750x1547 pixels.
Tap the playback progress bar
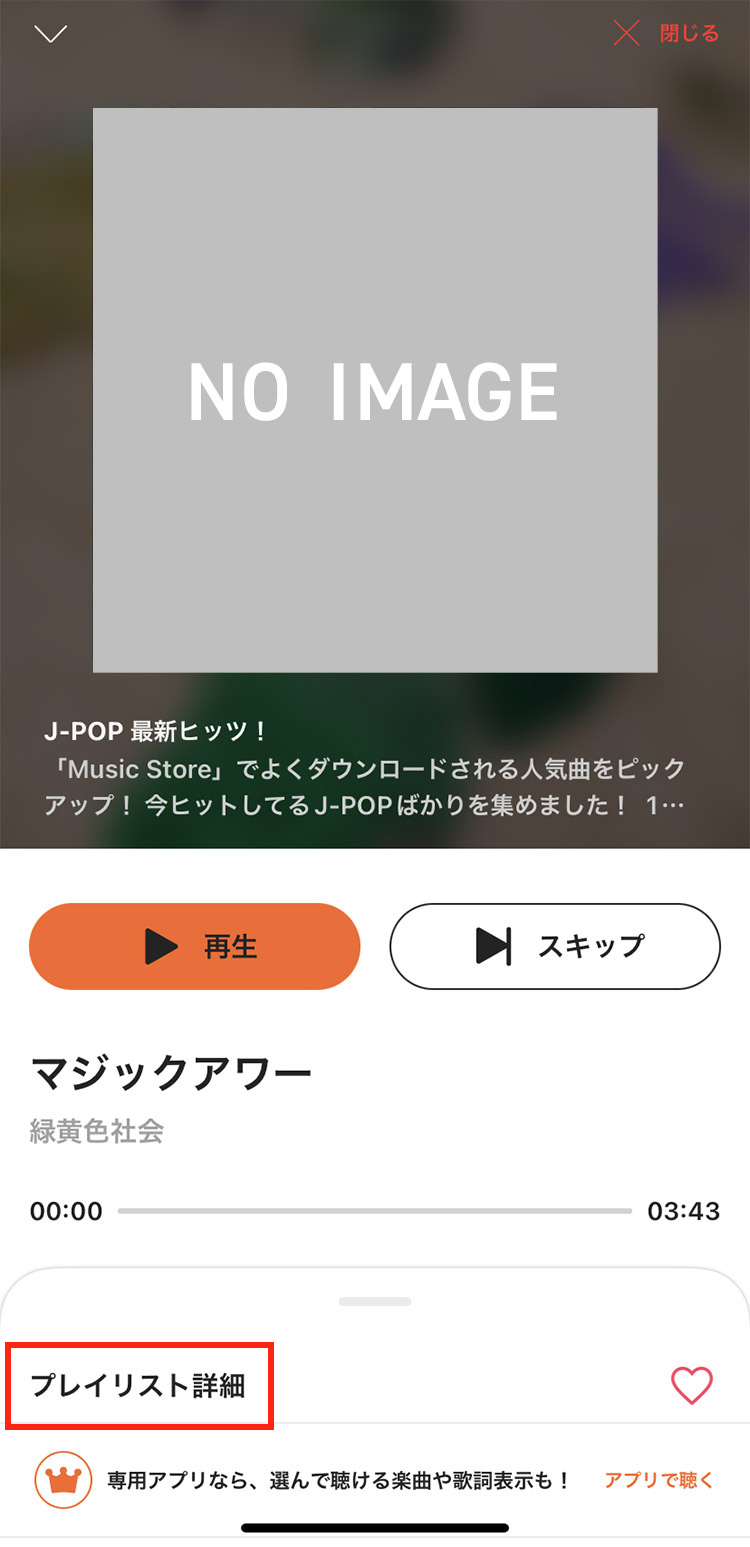click(375, 1211)
